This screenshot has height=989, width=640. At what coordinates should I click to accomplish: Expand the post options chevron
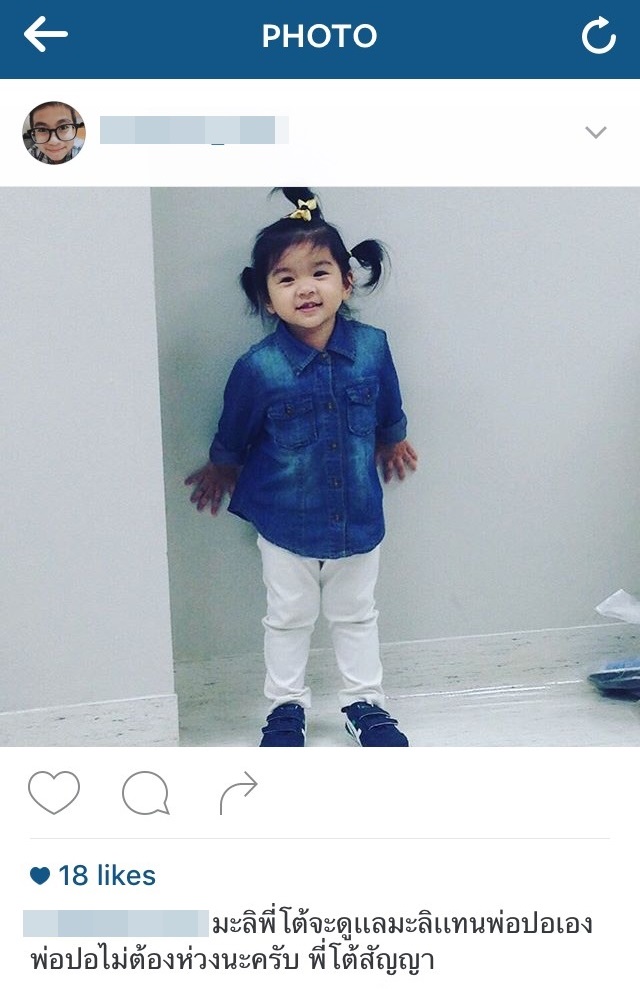tap(596, 132)
